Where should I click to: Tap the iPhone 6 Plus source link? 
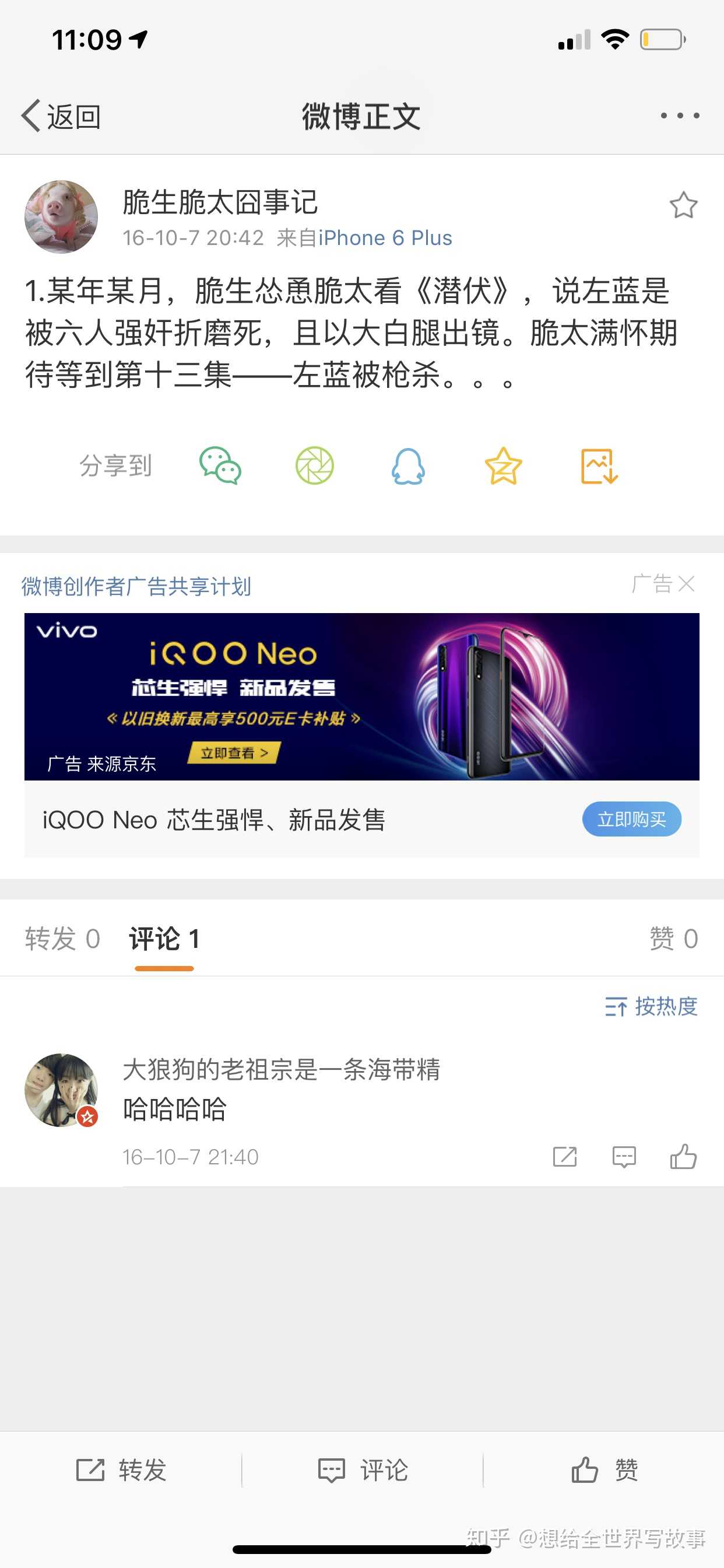pos(385,238)
